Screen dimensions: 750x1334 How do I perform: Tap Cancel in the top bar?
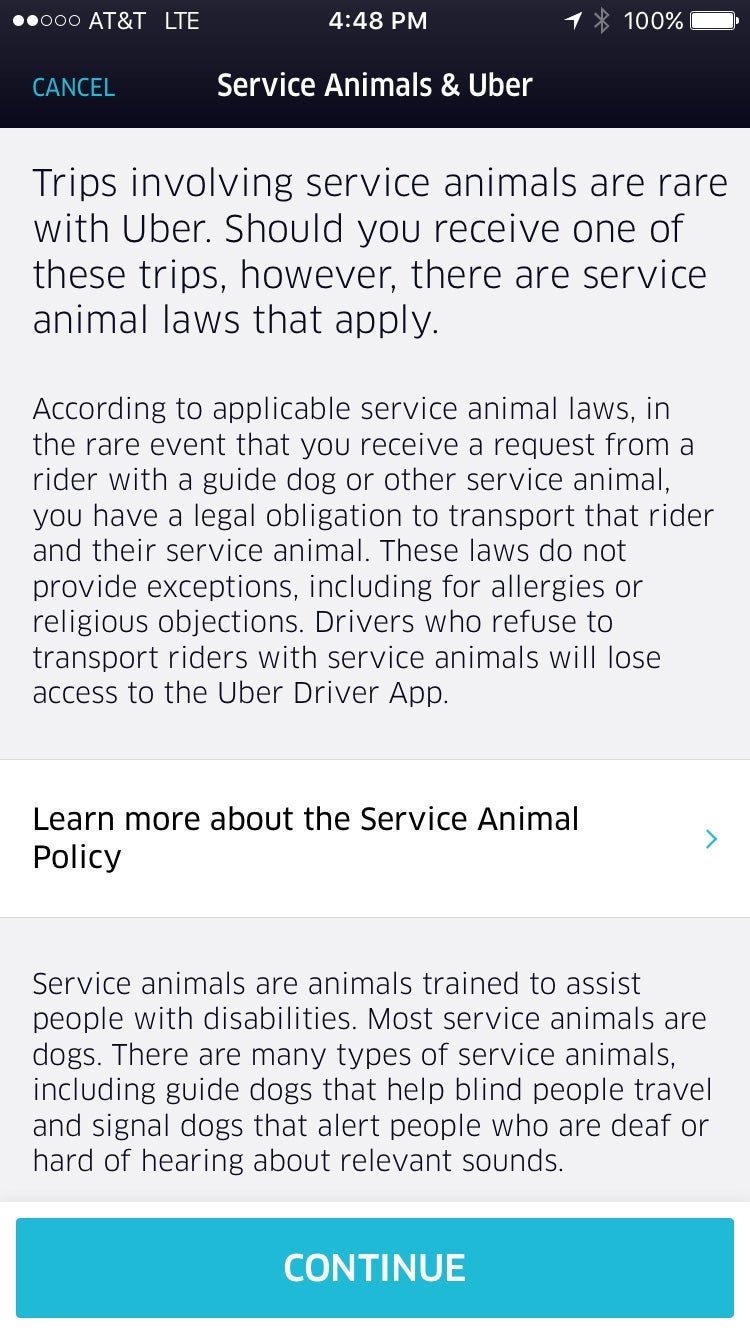[73, 87]
